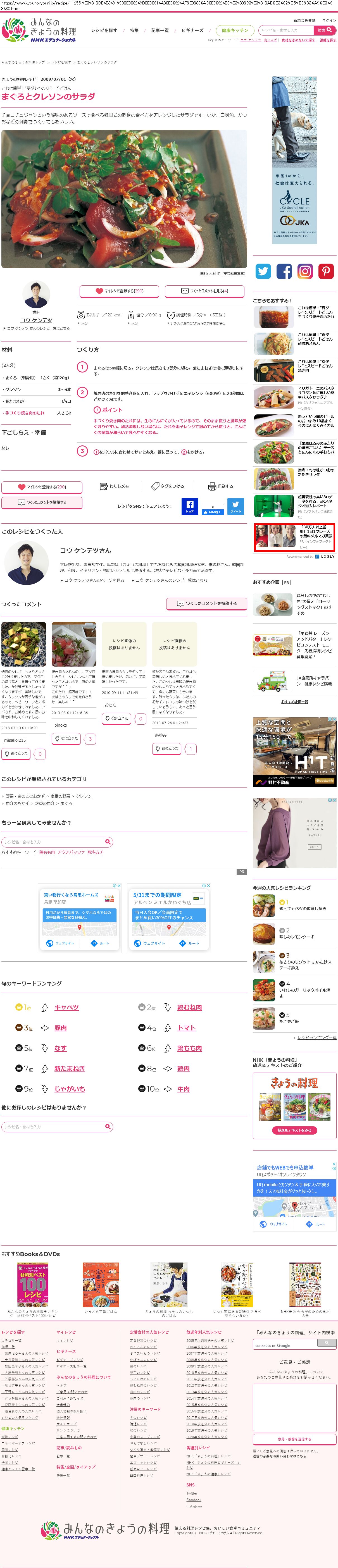Go to 健康キッチン section
Image resolution: width=338 pixels, height=1568 pixels.
click(234, 30)
